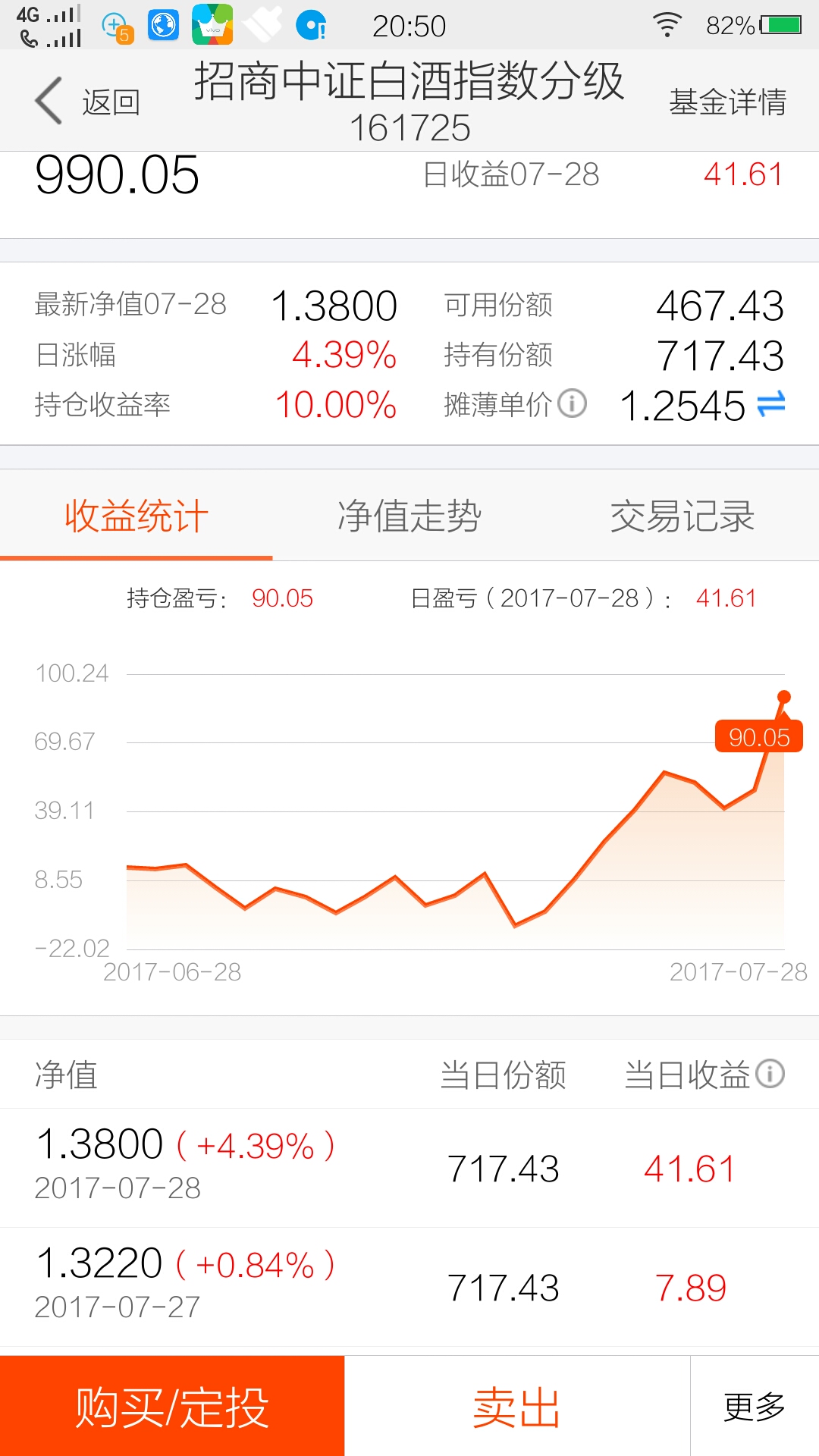Go back using the 返回 button
The width and height of the screenshot is (819, 1456).
point(87,102)
